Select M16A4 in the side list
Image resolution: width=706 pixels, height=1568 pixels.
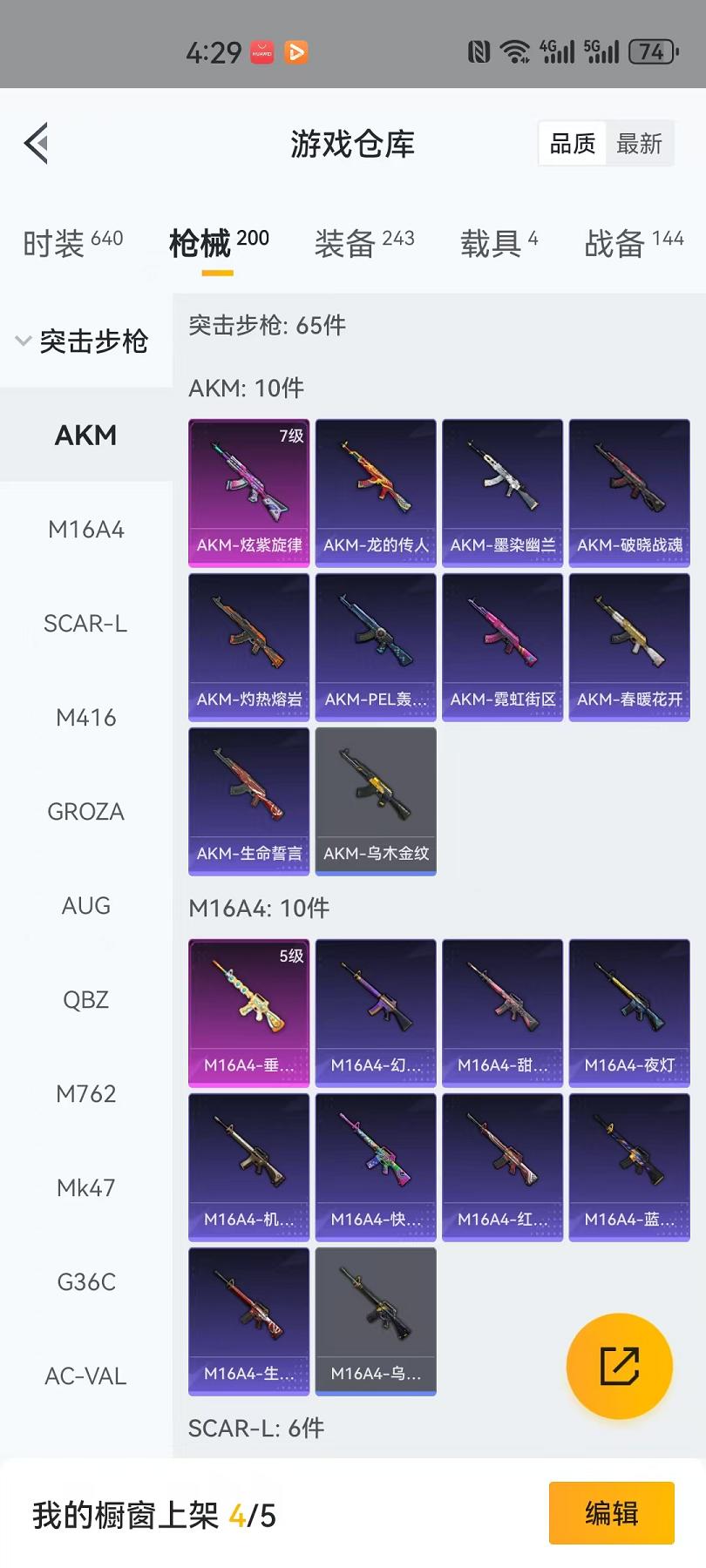click(86, 530)
